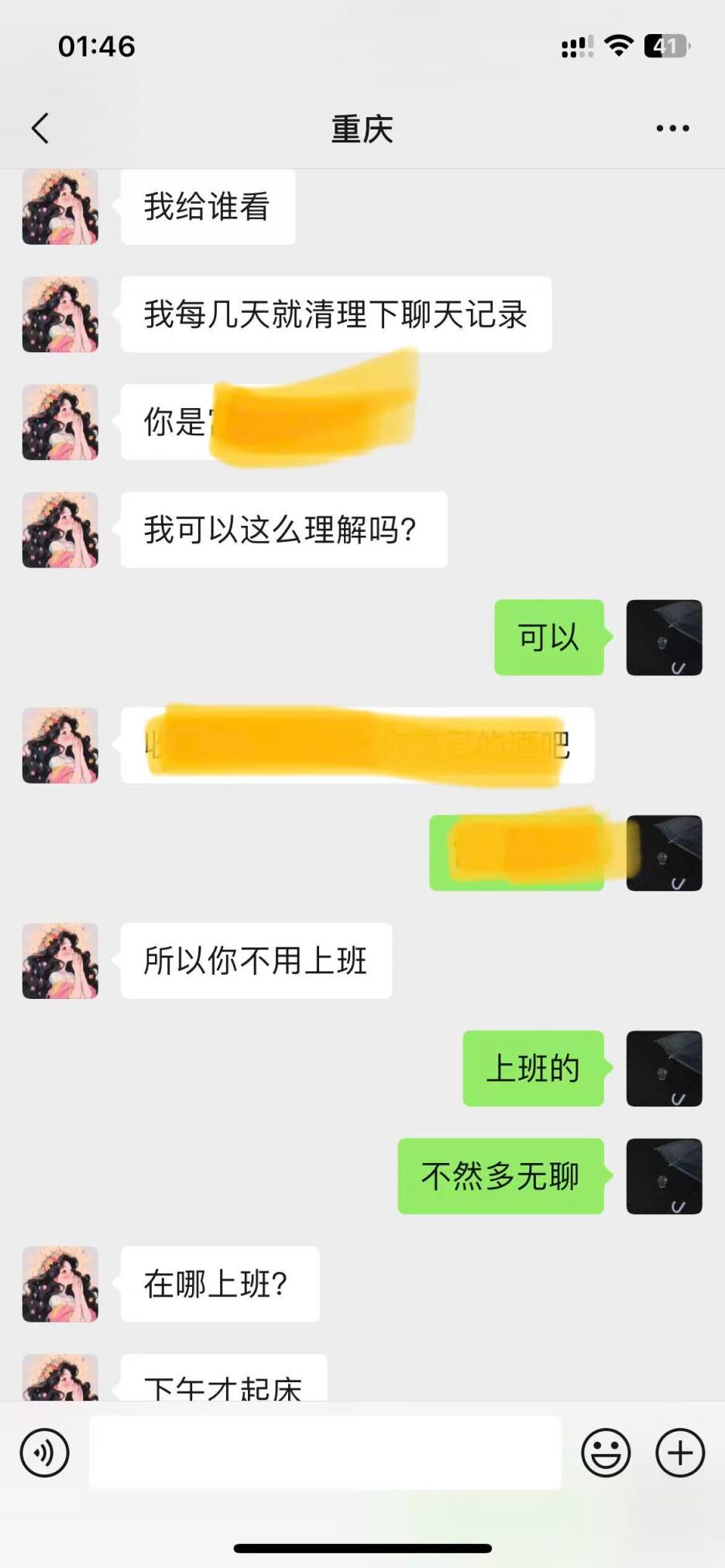This screenshot has width=725, height=1568.
Task: Tap own avatar beside 不然多无聊
Action: coord(664,1175)
